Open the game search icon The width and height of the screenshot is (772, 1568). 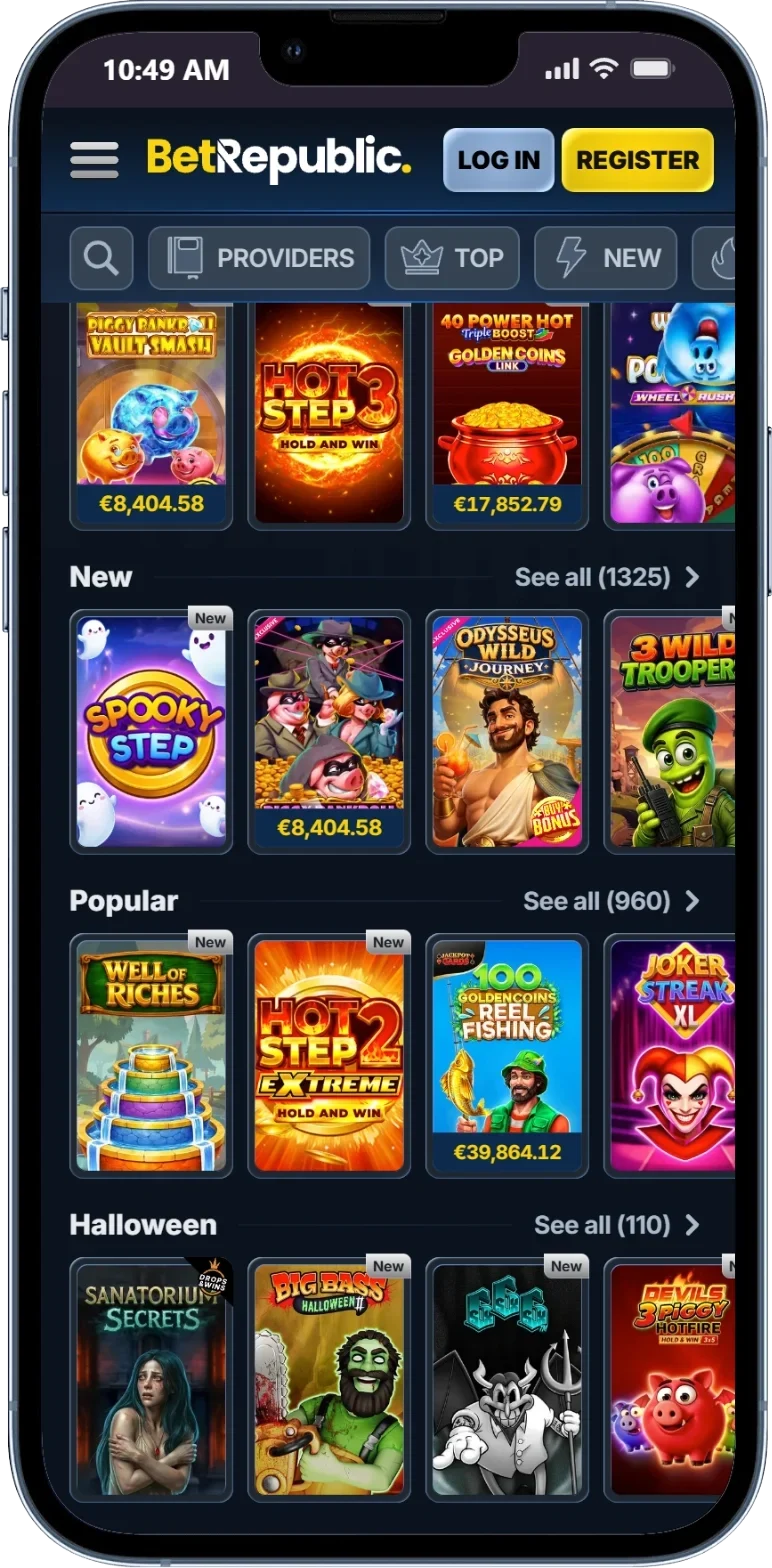pos(101,258)
